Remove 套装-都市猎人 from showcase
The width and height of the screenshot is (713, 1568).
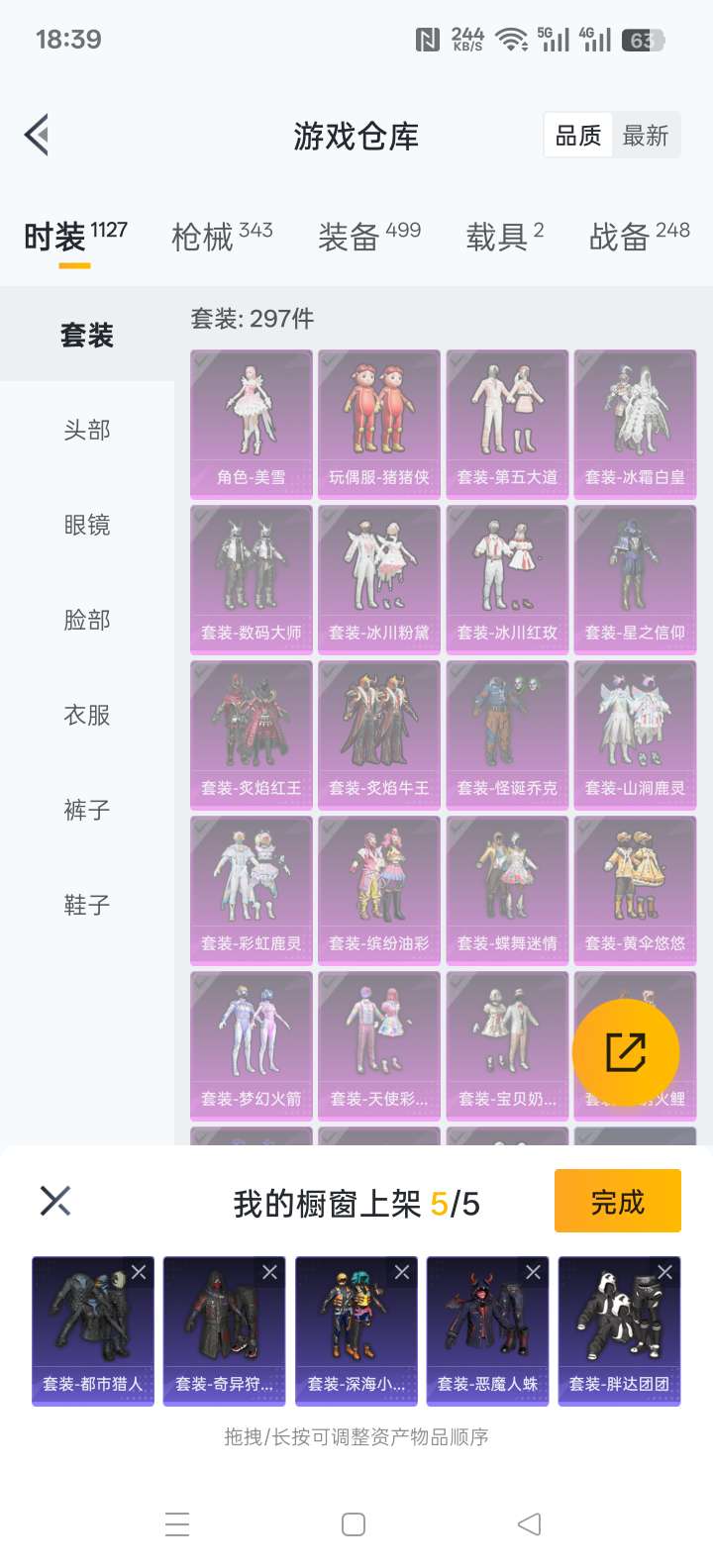click(x=139, y=1272)
